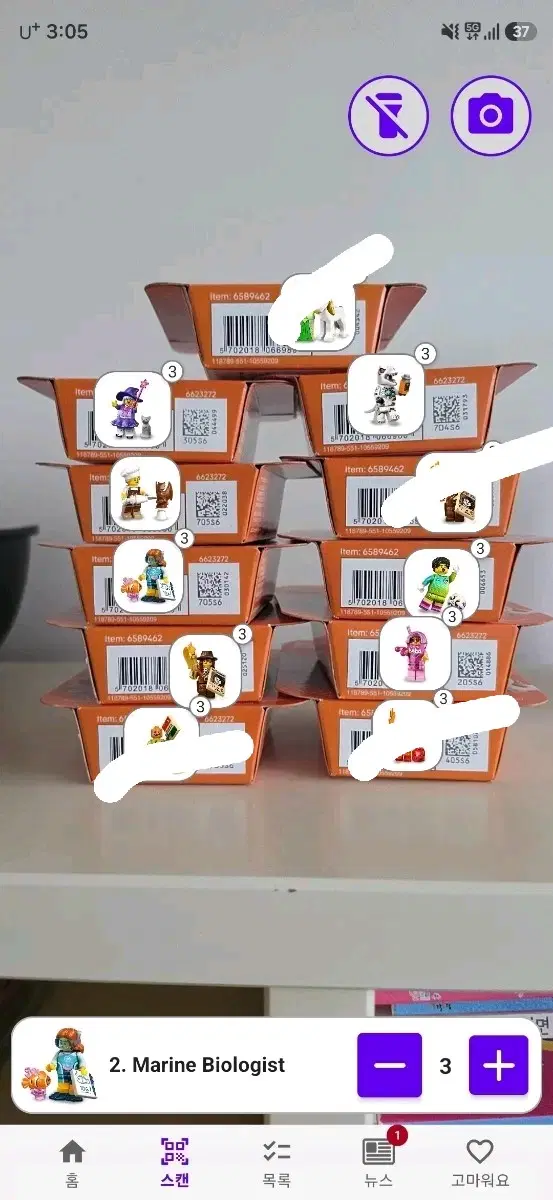Viewport: 553px width, 1200px height.
Task: Toggle the flashlight button
Action: pyautogui.click(x=388, y=117)
